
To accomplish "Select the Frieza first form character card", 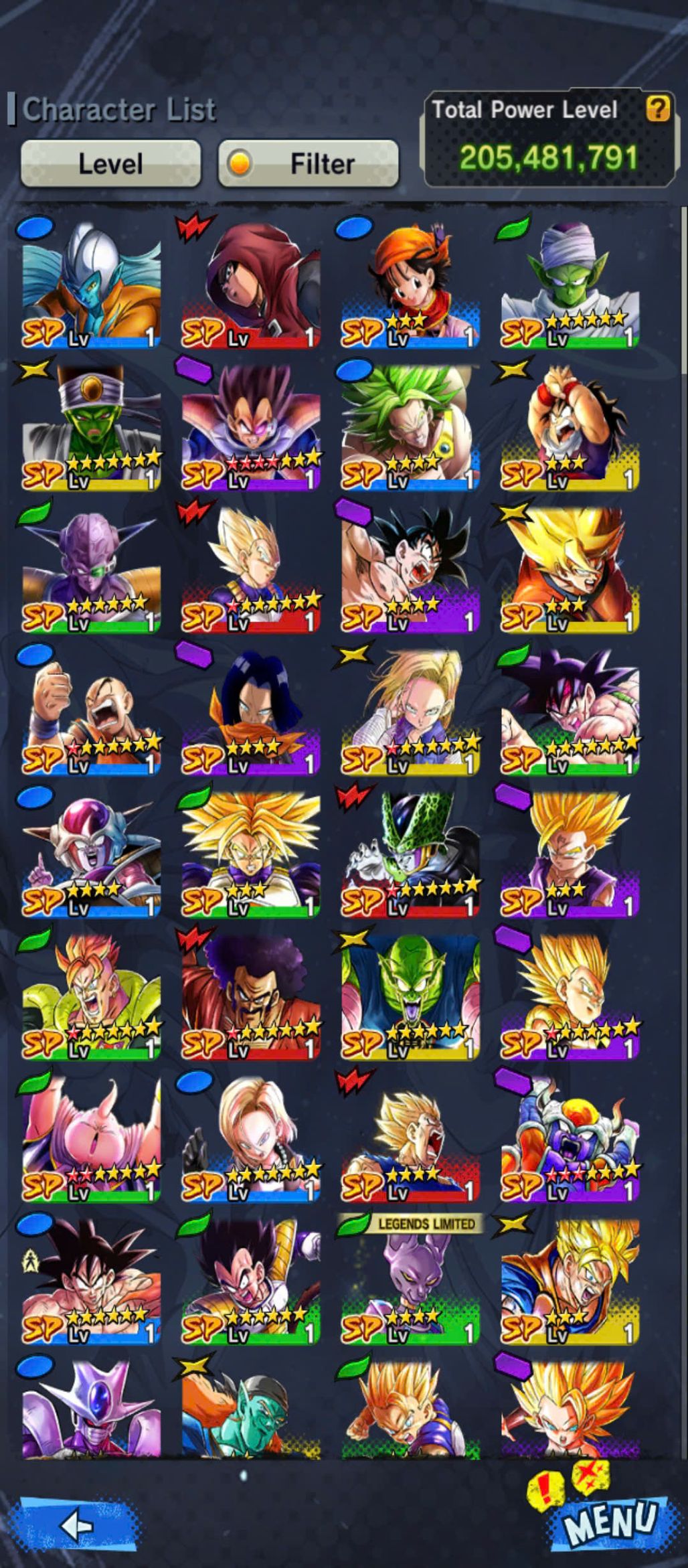I will pyautogui.click(x=92, y=854).
